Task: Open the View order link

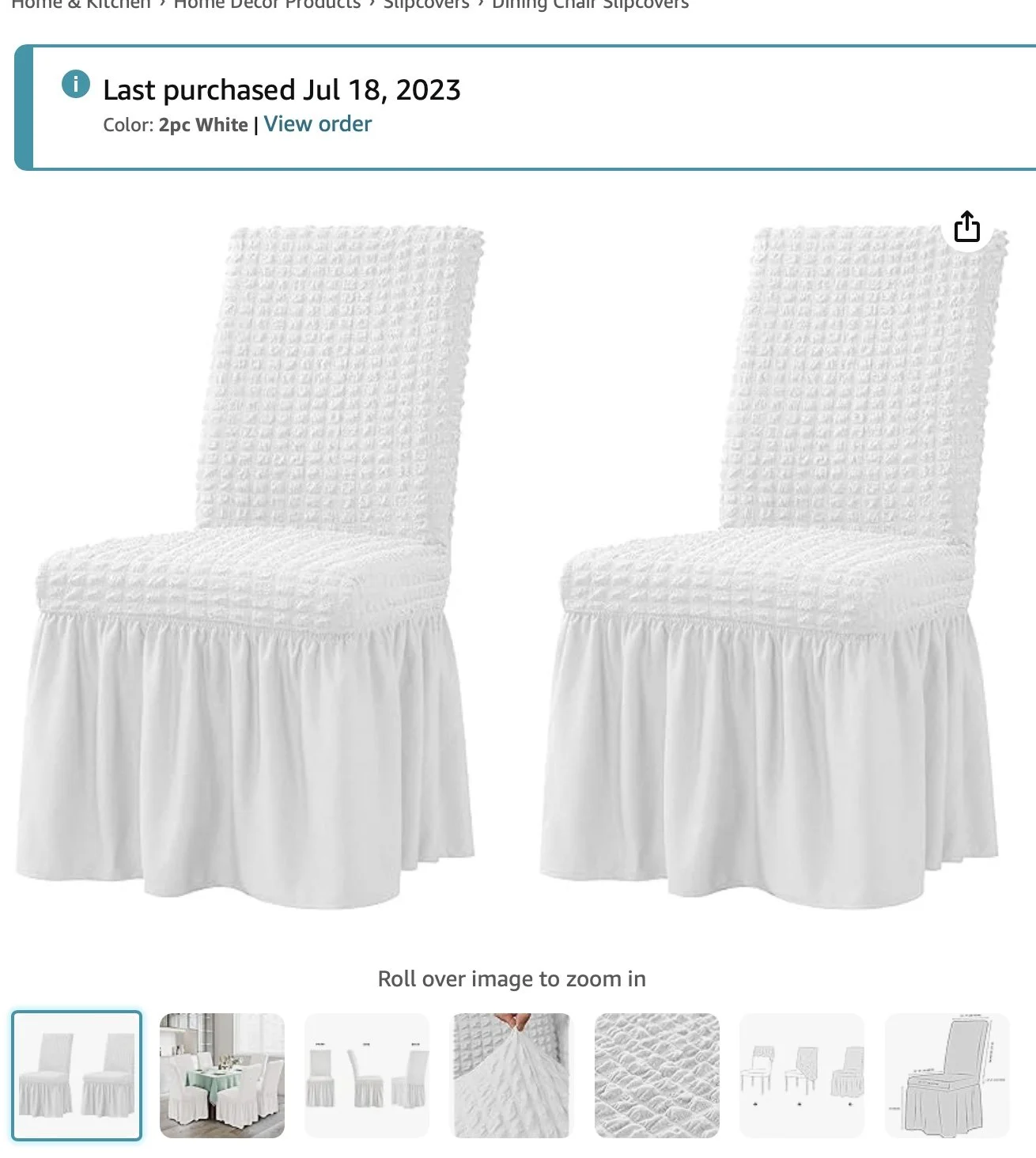Action: pyautogui.click(x=318, y=124)
